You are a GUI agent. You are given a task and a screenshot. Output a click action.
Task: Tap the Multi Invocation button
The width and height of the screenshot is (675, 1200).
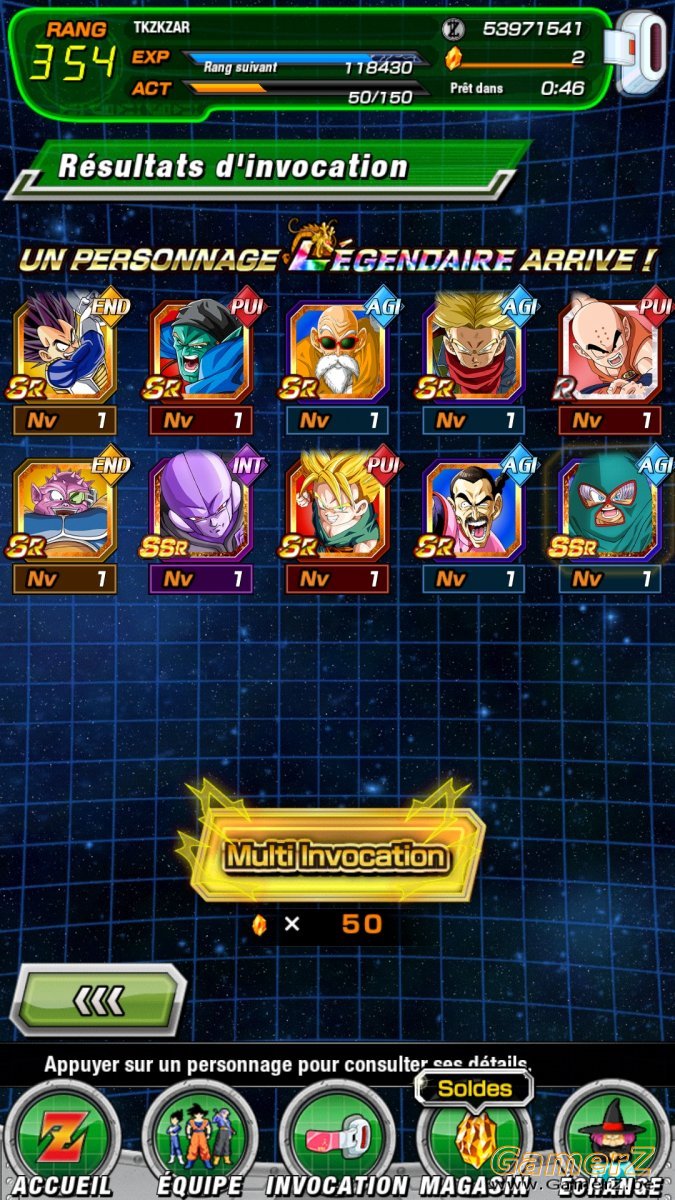click(x=336, y=855)
